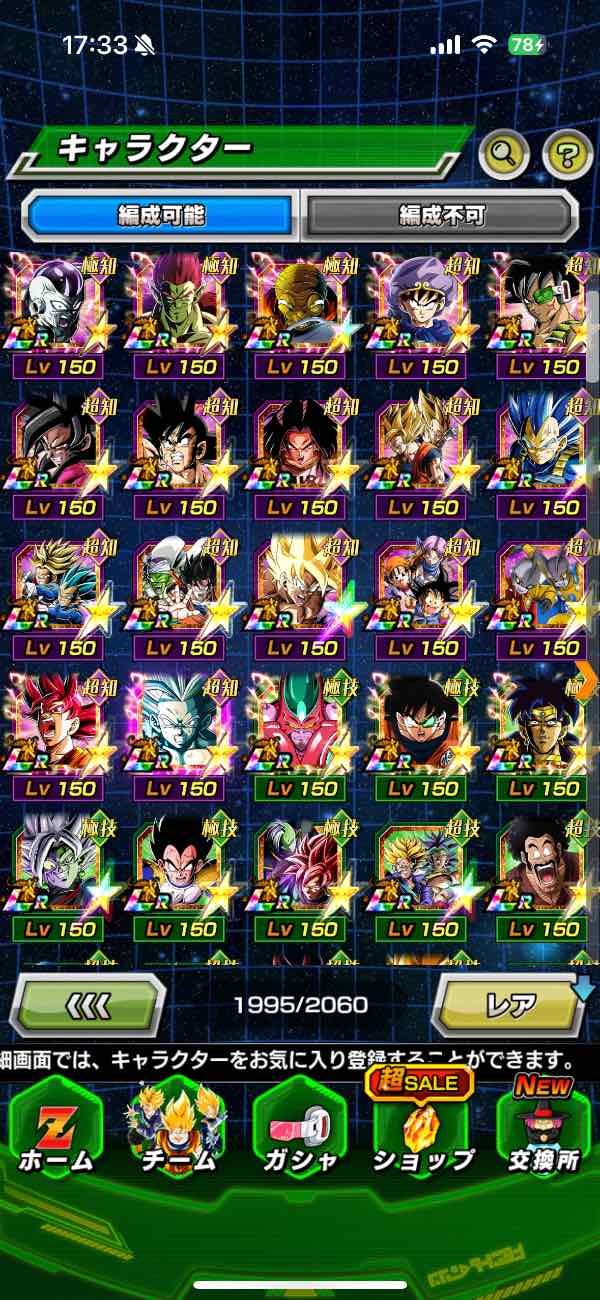The image size is (600, 1300).
Task: Switch to the 編成不可 tab
Action: 441,214
